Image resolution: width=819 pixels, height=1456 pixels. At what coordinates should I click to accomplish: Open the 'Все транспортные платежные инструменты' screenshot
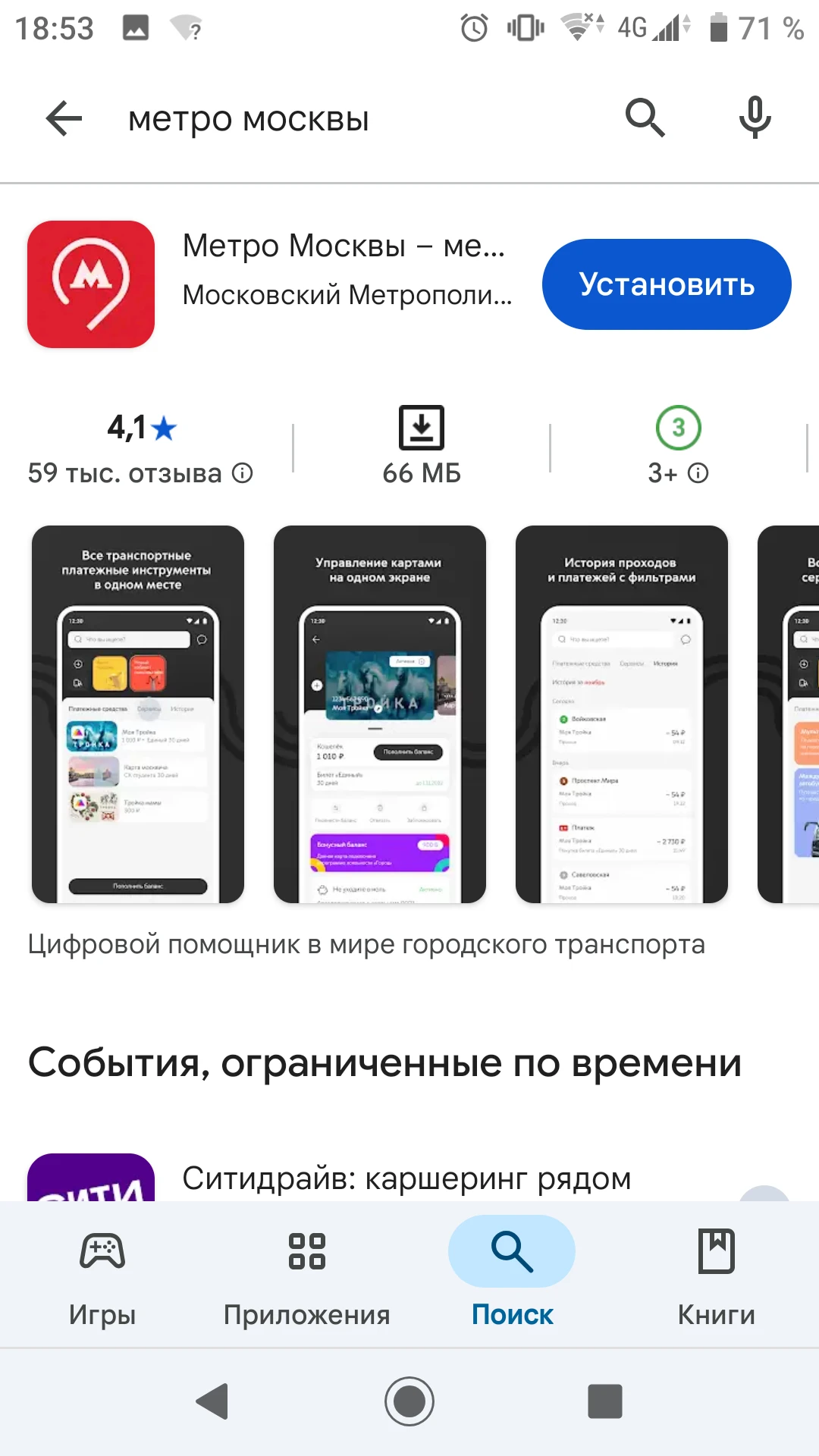[138, 714]
